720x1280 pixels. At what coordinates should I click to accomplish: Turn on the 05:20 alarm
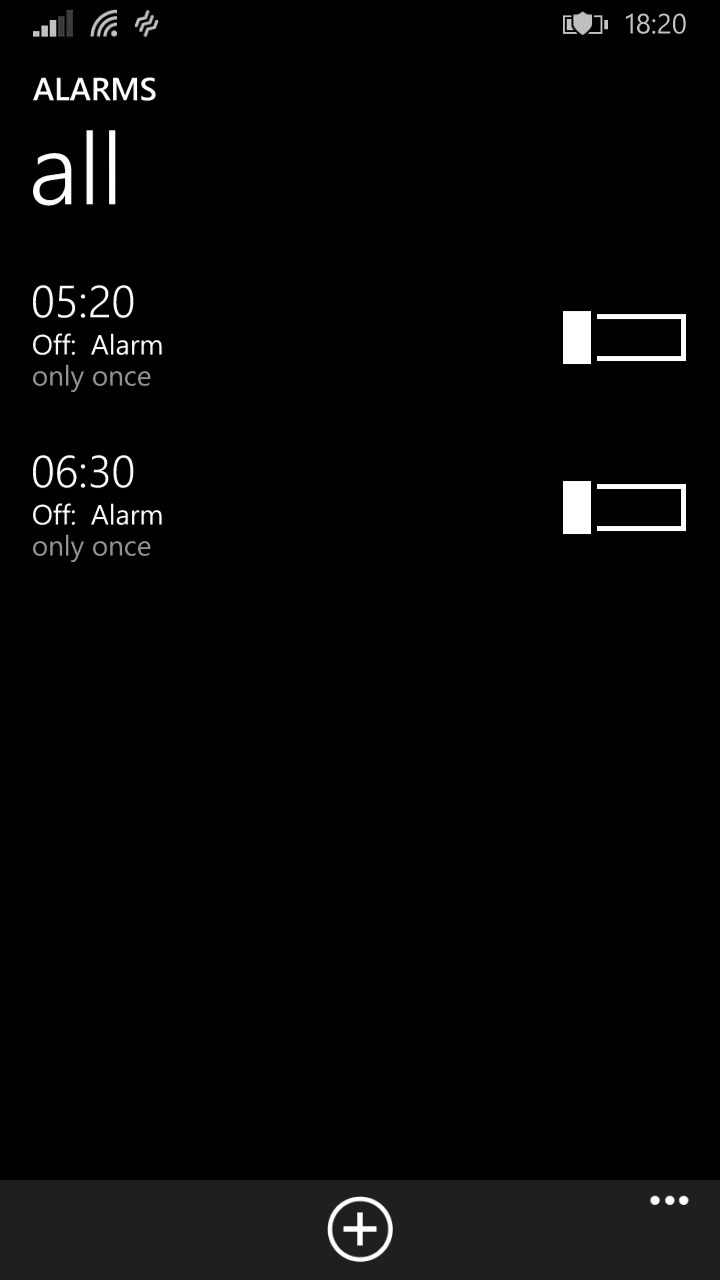pyautogui.click(x=624, y=337)
